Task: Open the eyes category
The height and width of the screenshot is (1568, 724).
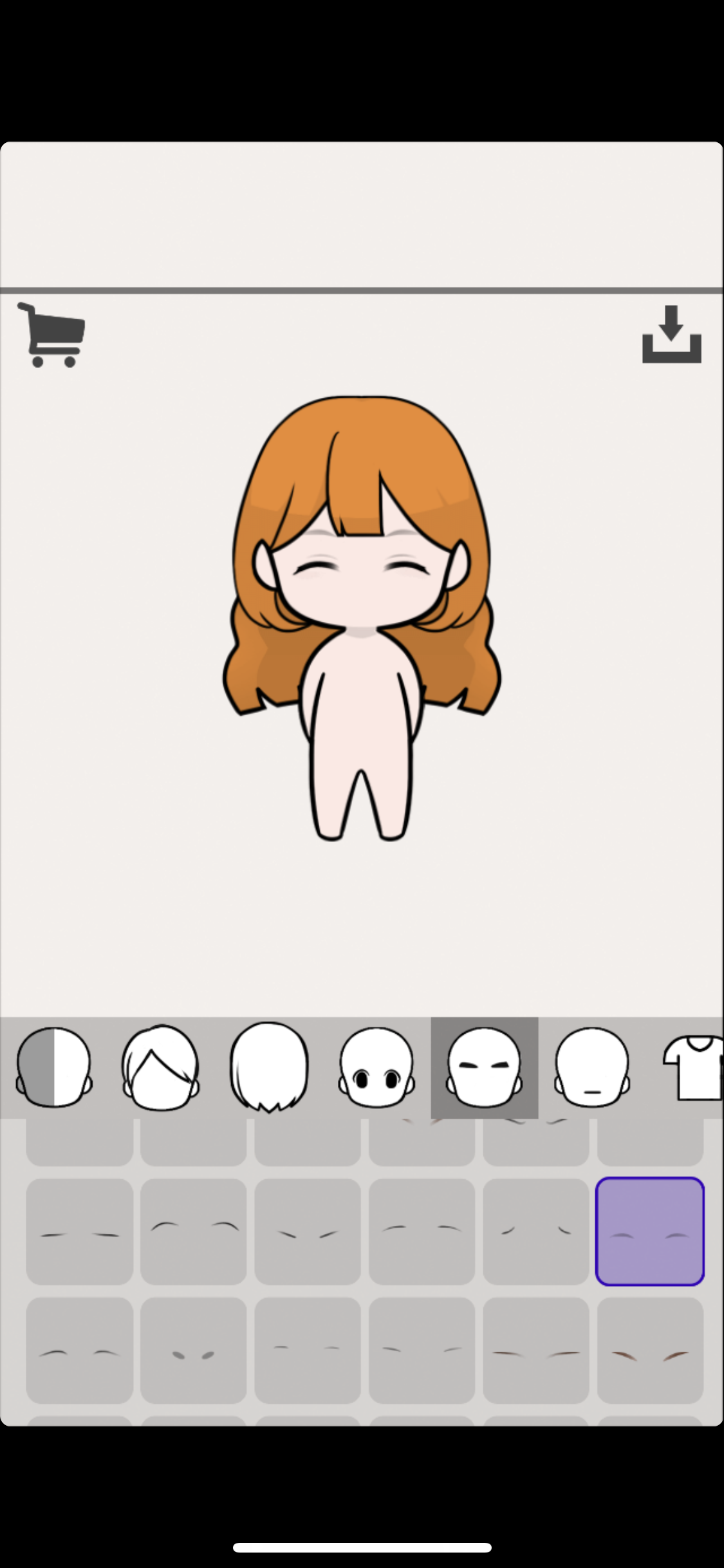Action: (376, 1067)
